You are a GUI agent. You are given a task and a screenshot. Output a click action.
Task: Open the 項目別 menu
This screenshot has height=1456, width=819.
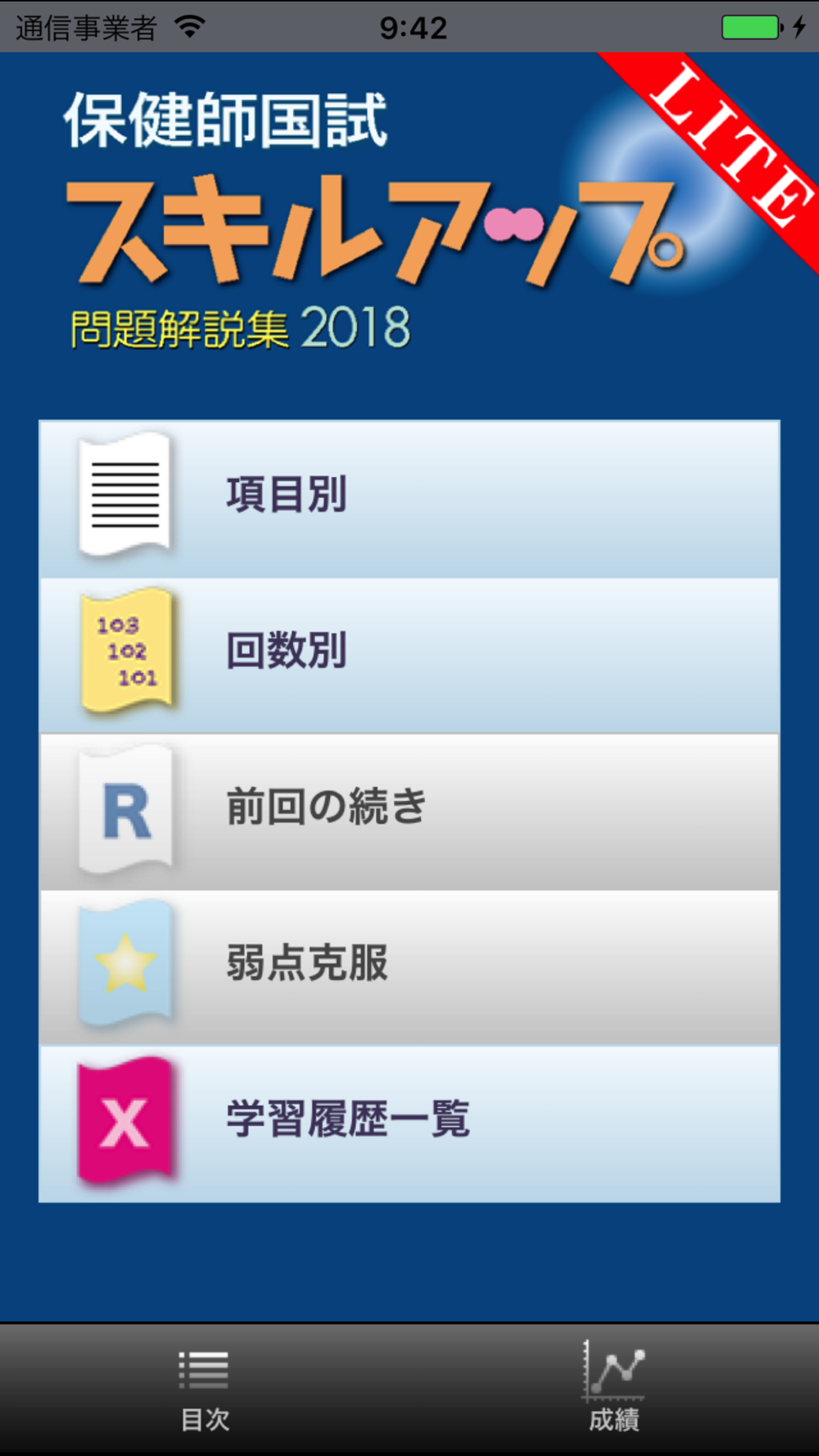coord(409,500)
